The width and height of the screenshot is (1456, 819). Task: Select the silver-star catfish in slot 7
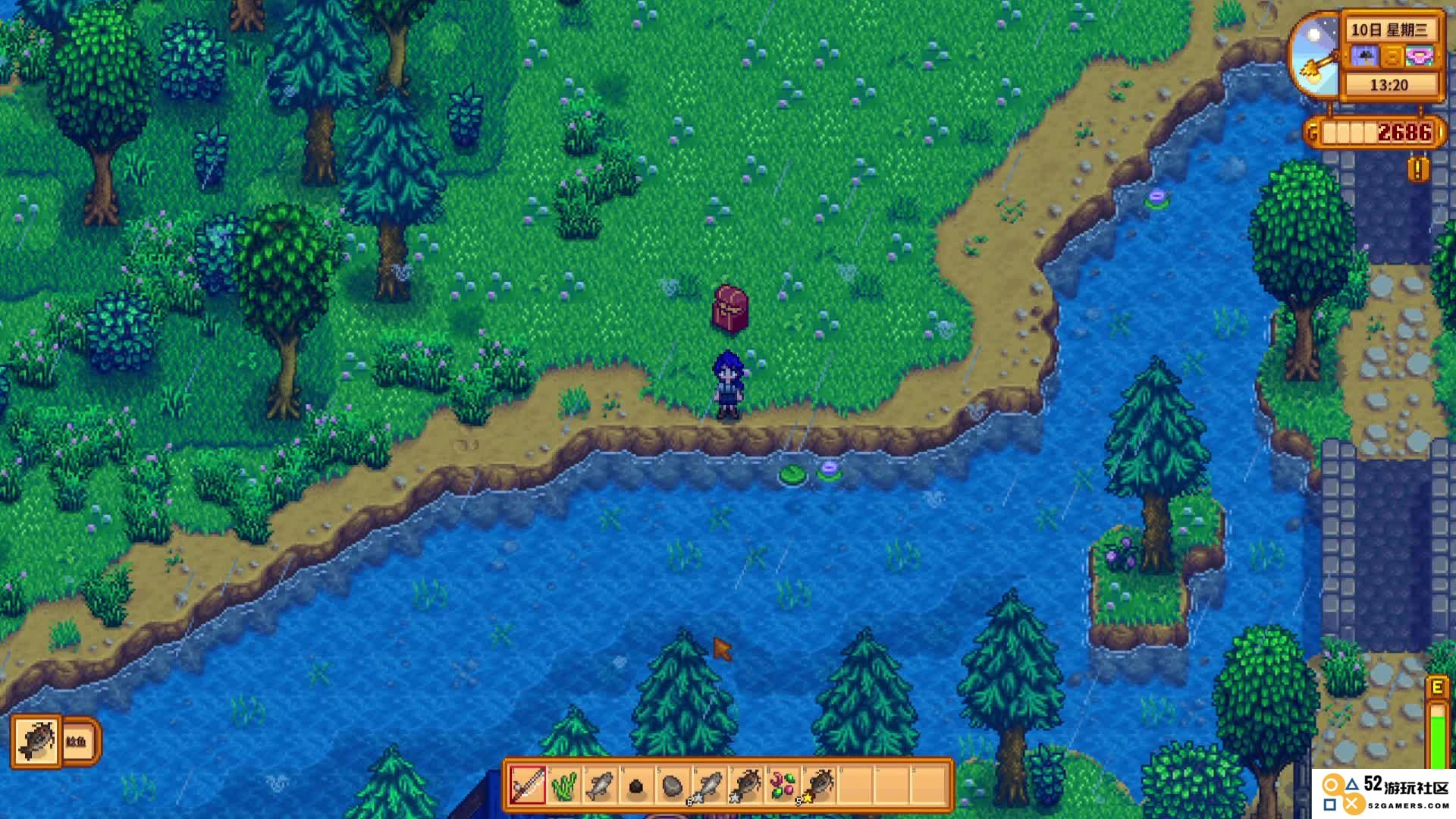[746, 786]
